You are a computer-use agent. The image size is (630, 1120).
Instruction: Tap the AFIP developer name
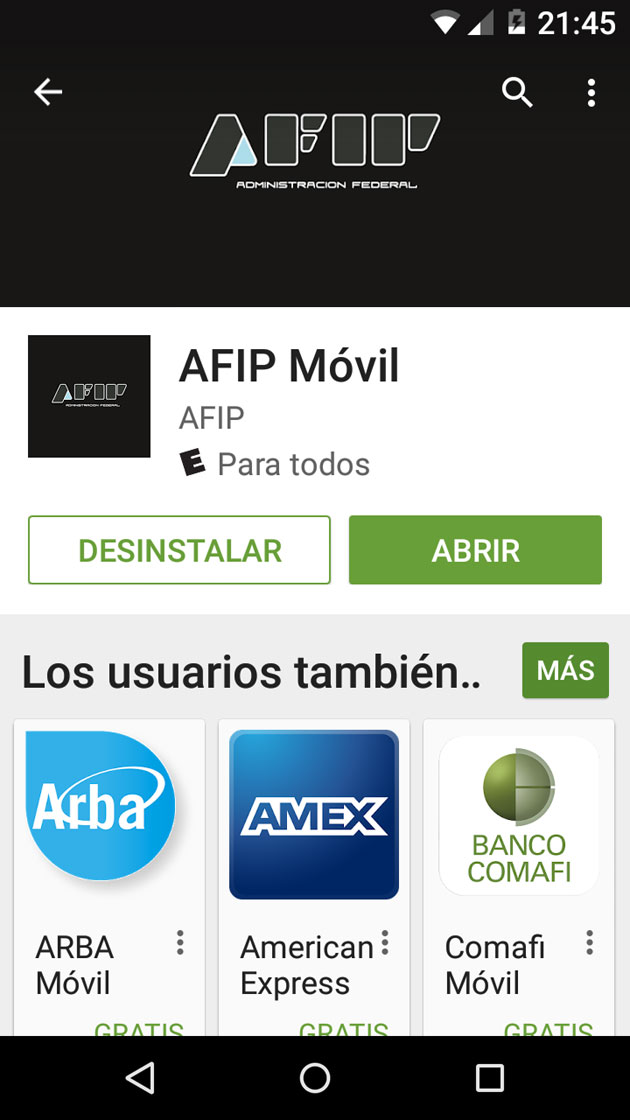click(x=211, y=417)
